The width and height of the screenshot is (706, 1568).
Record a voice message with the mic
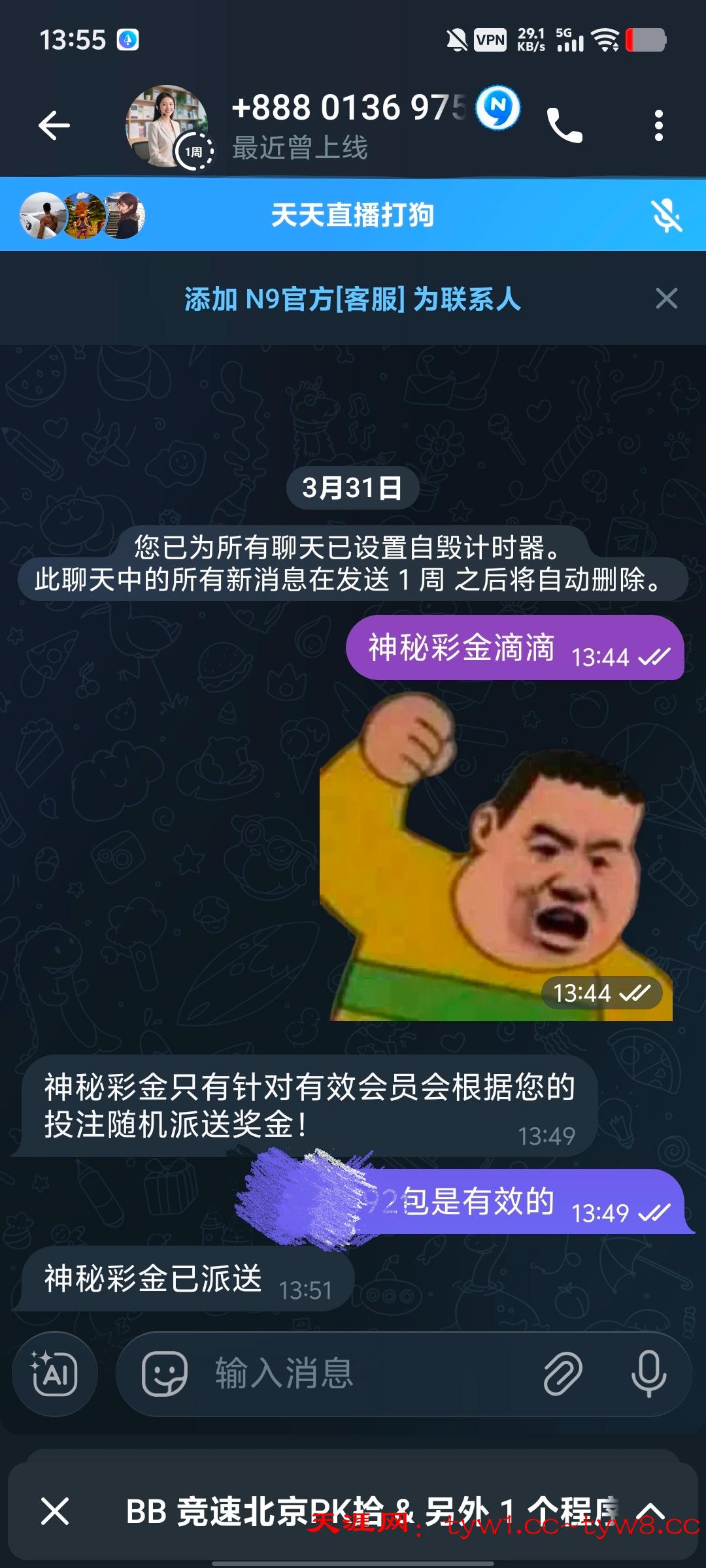point(648,1373)
